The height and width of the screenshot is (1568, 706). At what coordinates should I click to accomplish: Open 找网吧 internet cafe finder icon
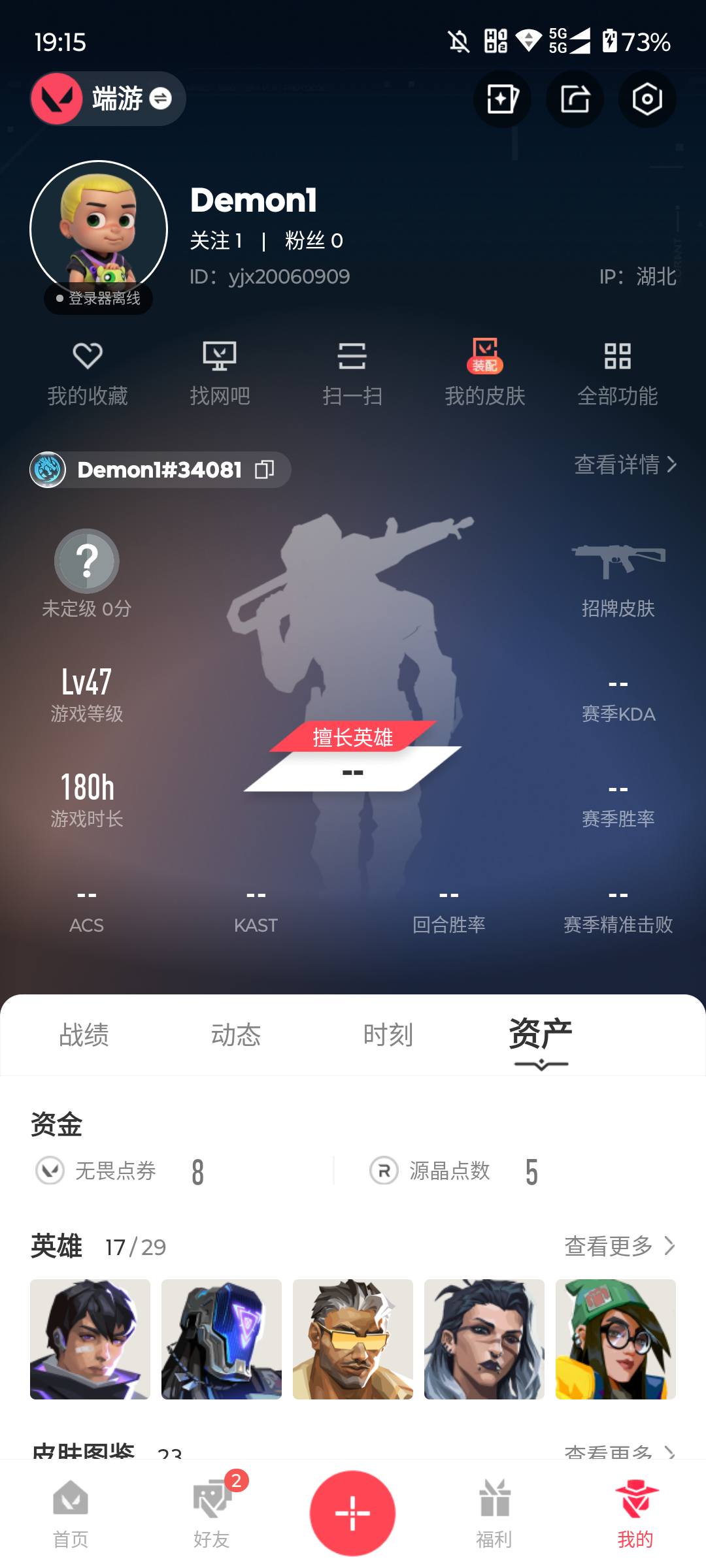pyautogui.click(x=220, y=372)
